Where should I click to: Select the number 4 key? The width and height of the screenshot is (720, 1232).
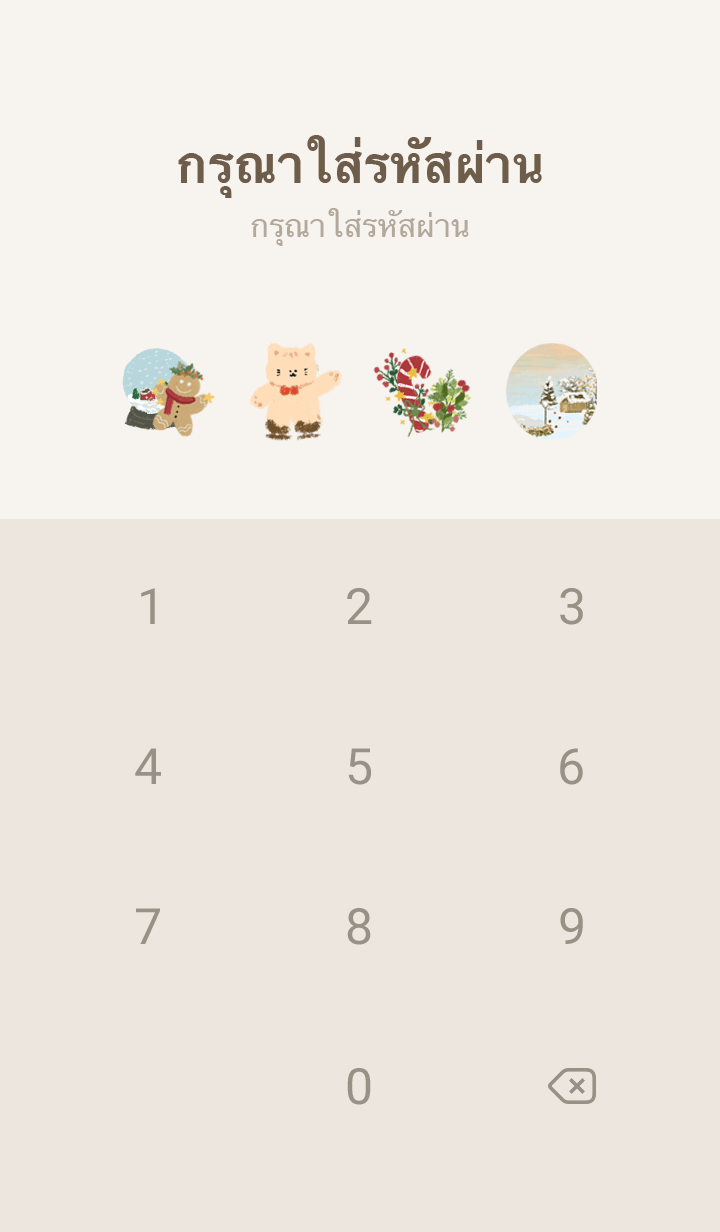click(148, 767)
